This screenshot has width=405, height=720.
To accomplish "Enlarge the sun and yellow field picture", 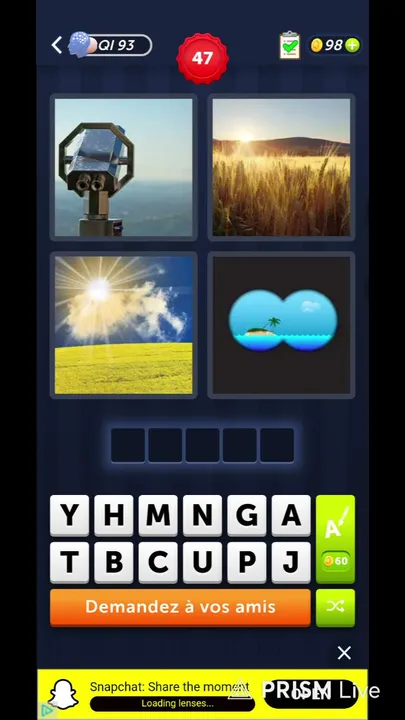I will coord(124,325).
